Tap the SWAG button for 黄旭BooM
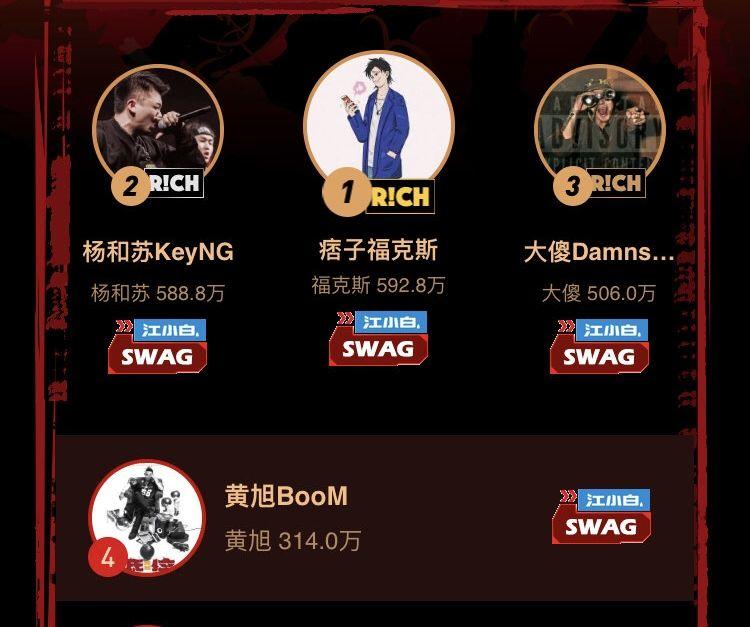 point(602,516)
